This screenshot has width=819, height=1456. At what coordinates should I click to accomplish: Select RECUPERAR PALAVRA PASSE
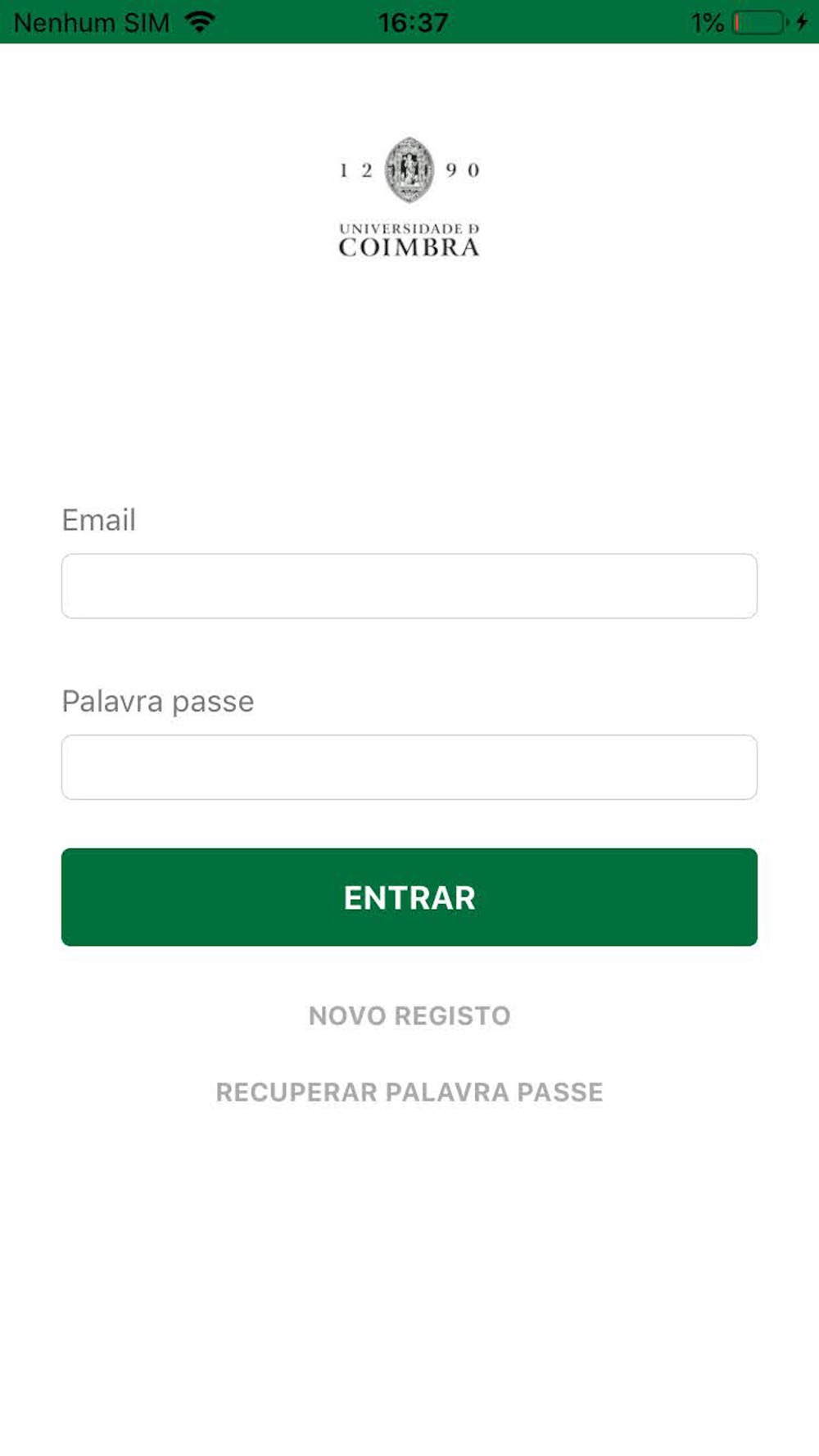point(409,1092)
